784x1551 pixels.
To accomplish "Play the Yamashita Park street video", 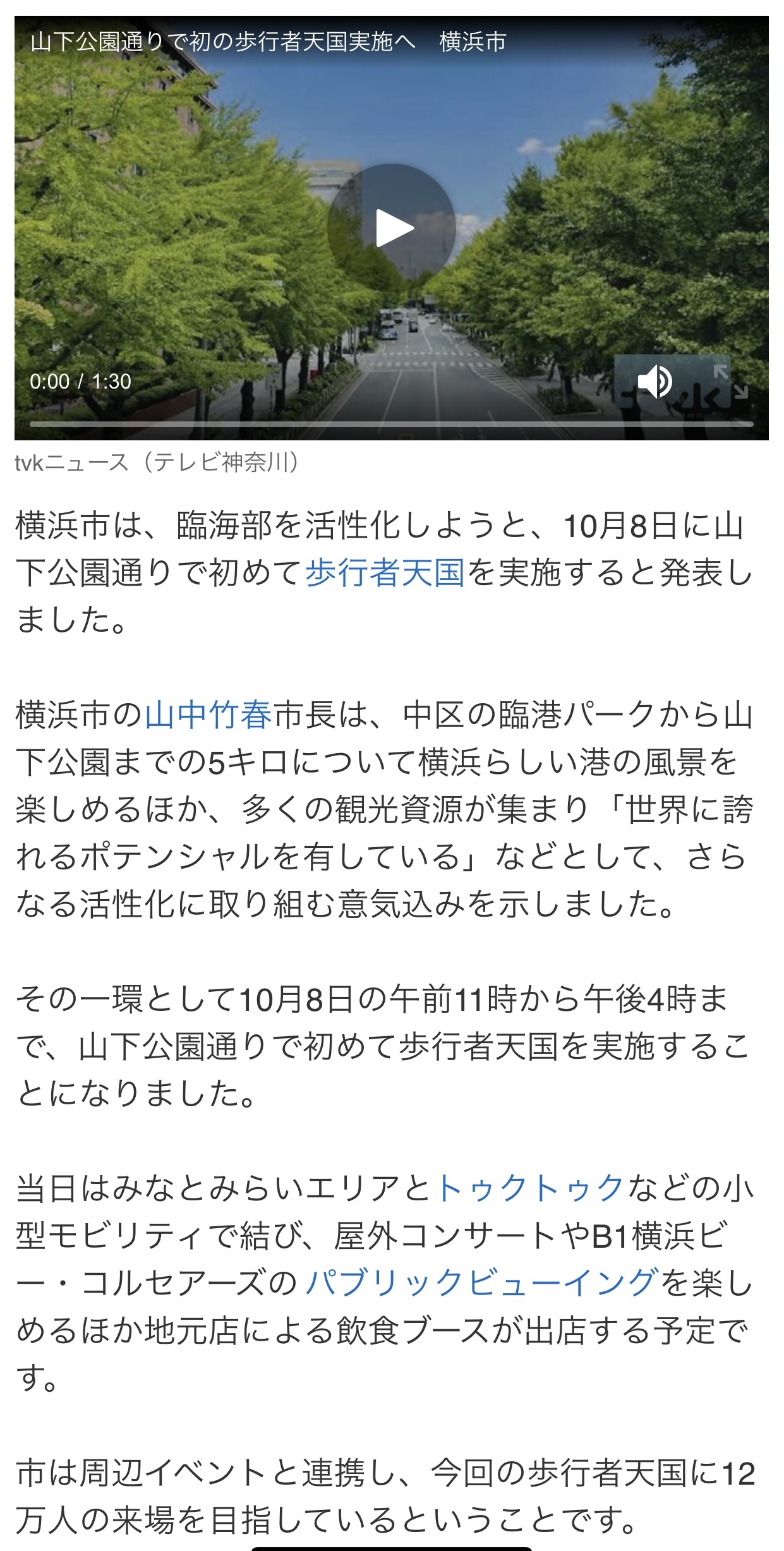I will point(392,227).
